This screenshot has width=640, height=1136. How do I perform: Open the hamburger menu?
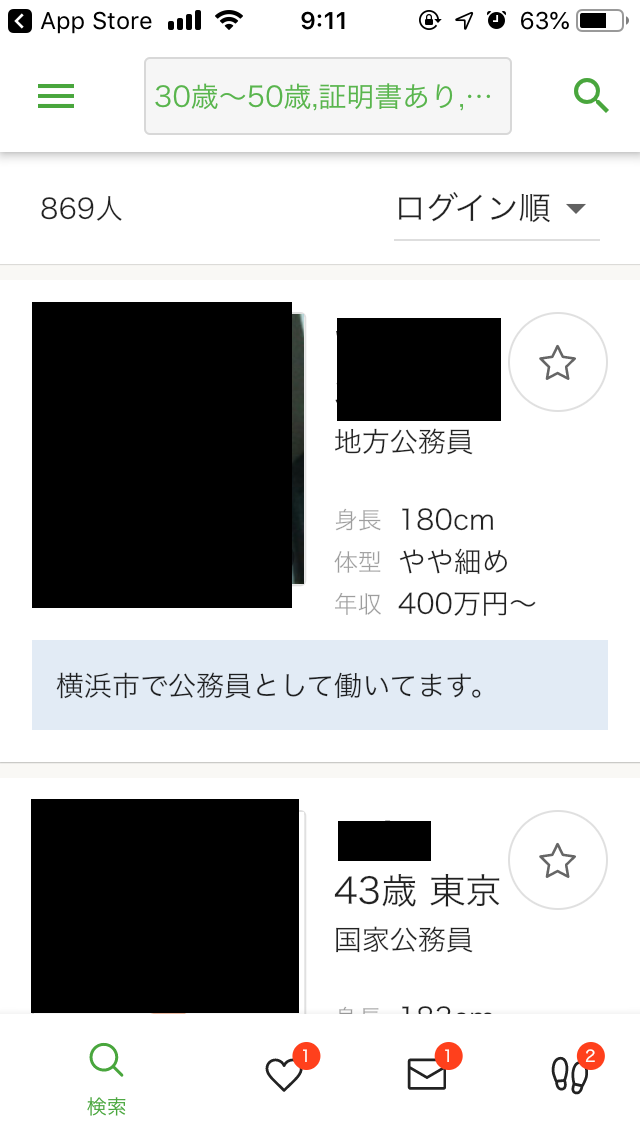click(x=56, y=96)
